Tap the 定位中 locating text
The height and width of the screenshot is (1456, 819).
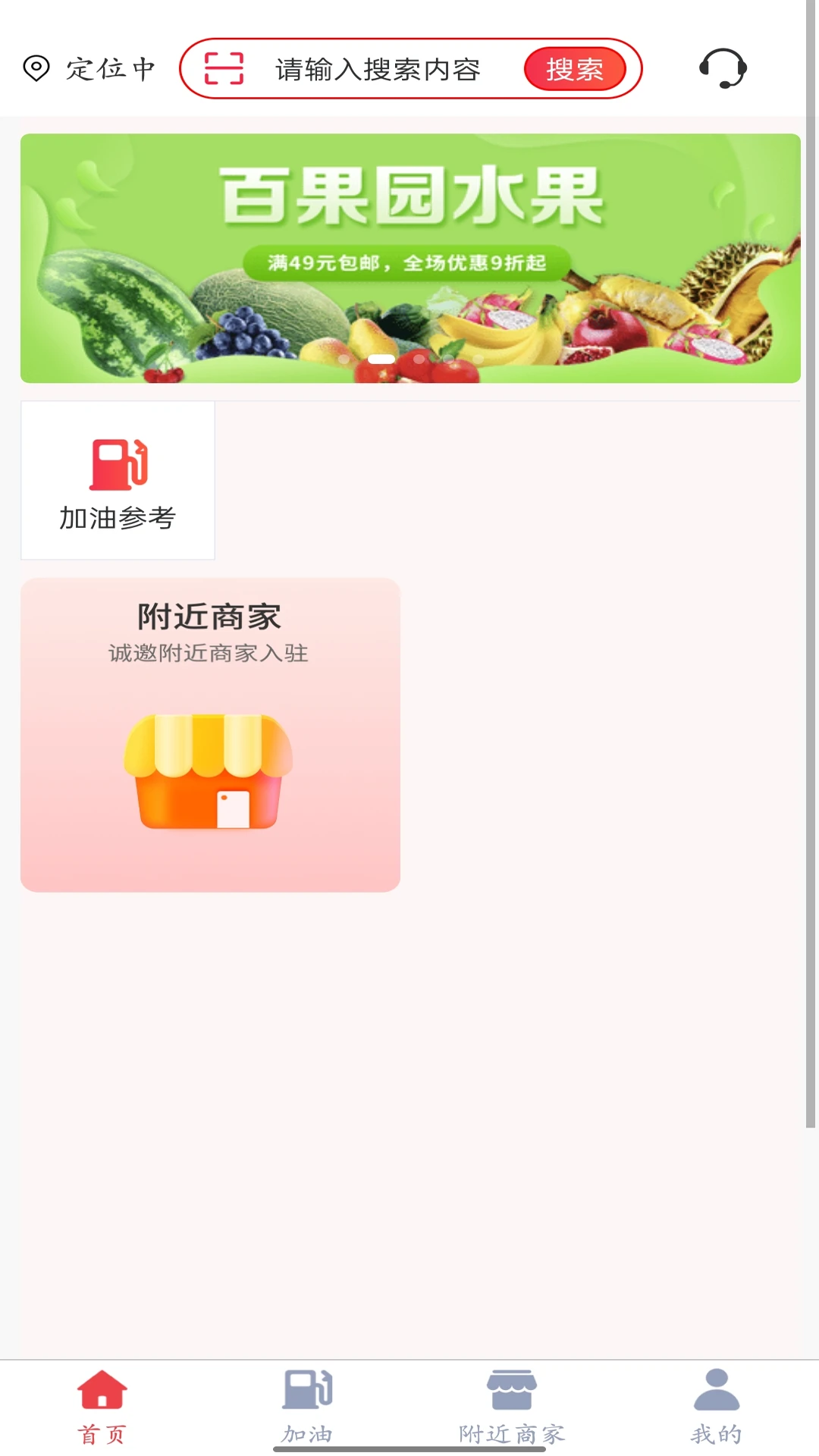pos(109,69)
